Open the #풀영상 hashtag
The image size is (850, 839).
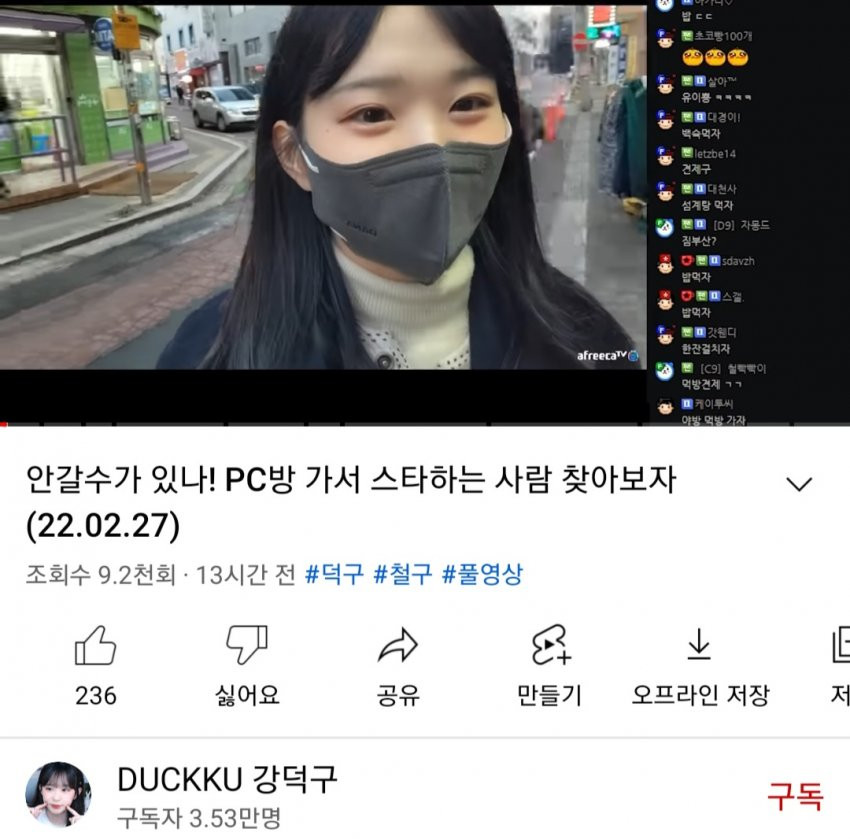[x=482, y=575]
